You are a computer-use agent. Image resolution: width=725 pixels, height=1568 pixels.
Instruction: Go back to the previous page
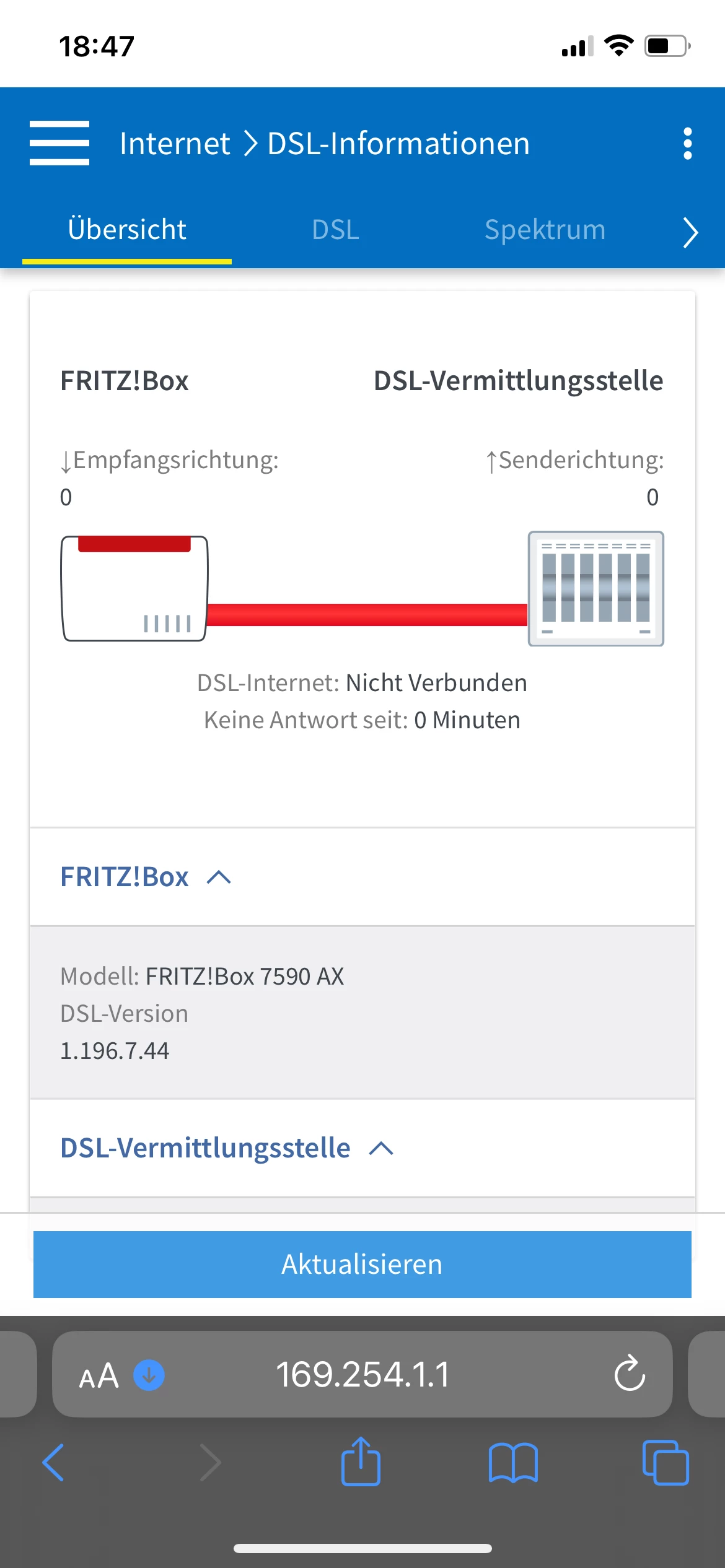54,1463
